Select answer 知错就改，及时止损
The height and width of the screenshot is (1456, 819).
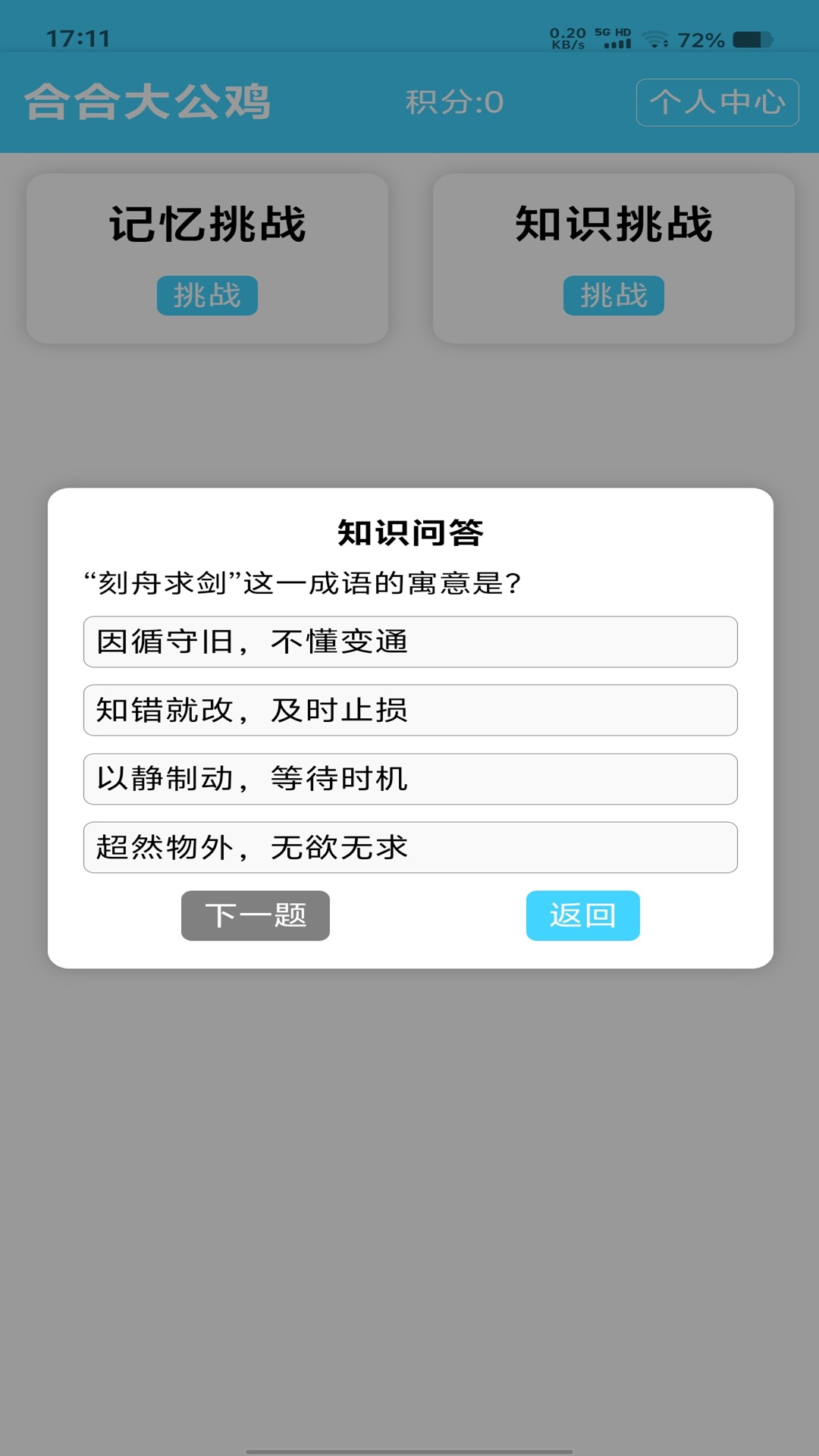pyautogui.click(x=409, y=710)
